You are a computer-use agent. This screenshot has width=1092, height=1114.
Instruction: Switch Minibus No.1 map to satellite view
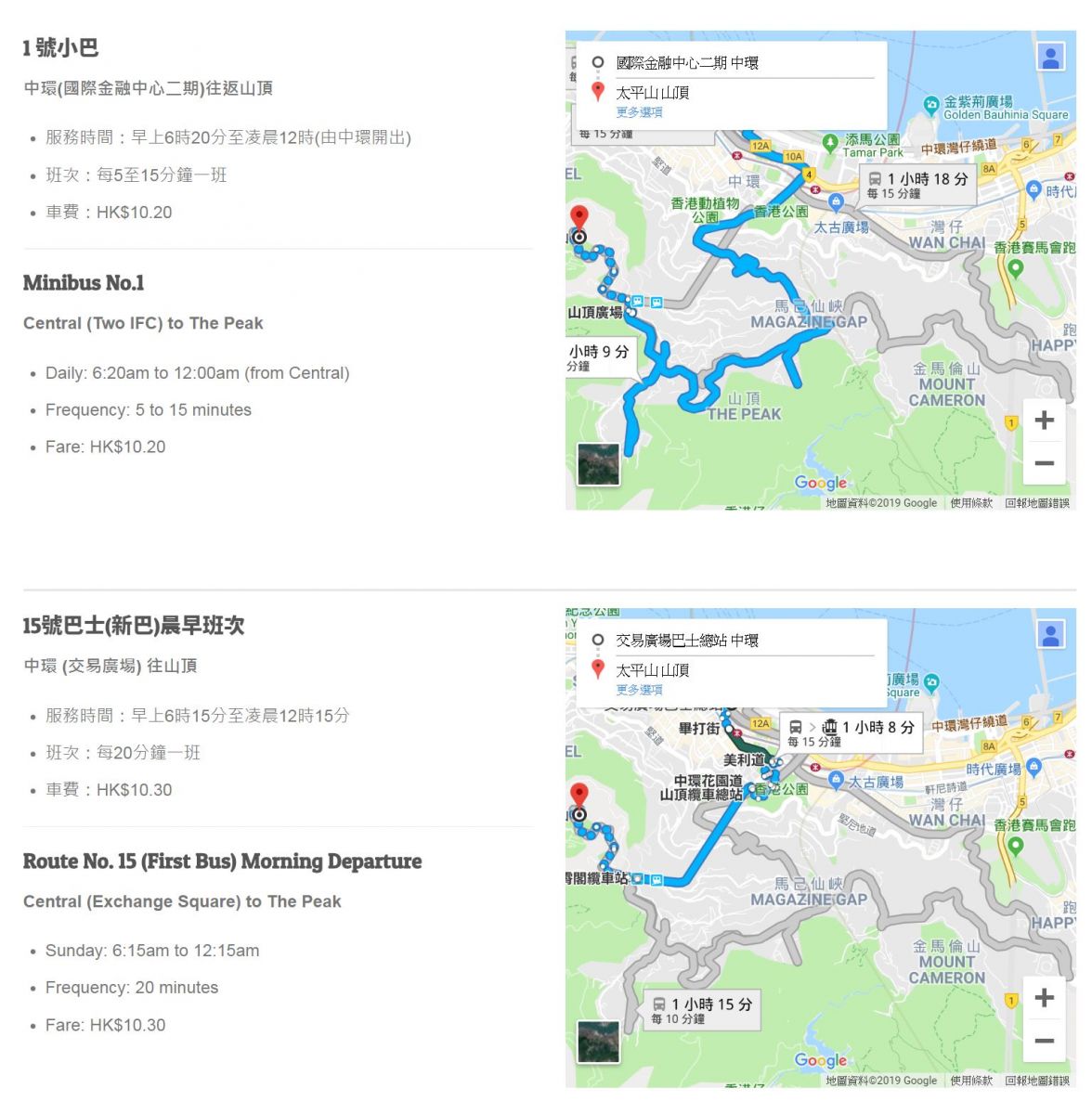[598, 464]
